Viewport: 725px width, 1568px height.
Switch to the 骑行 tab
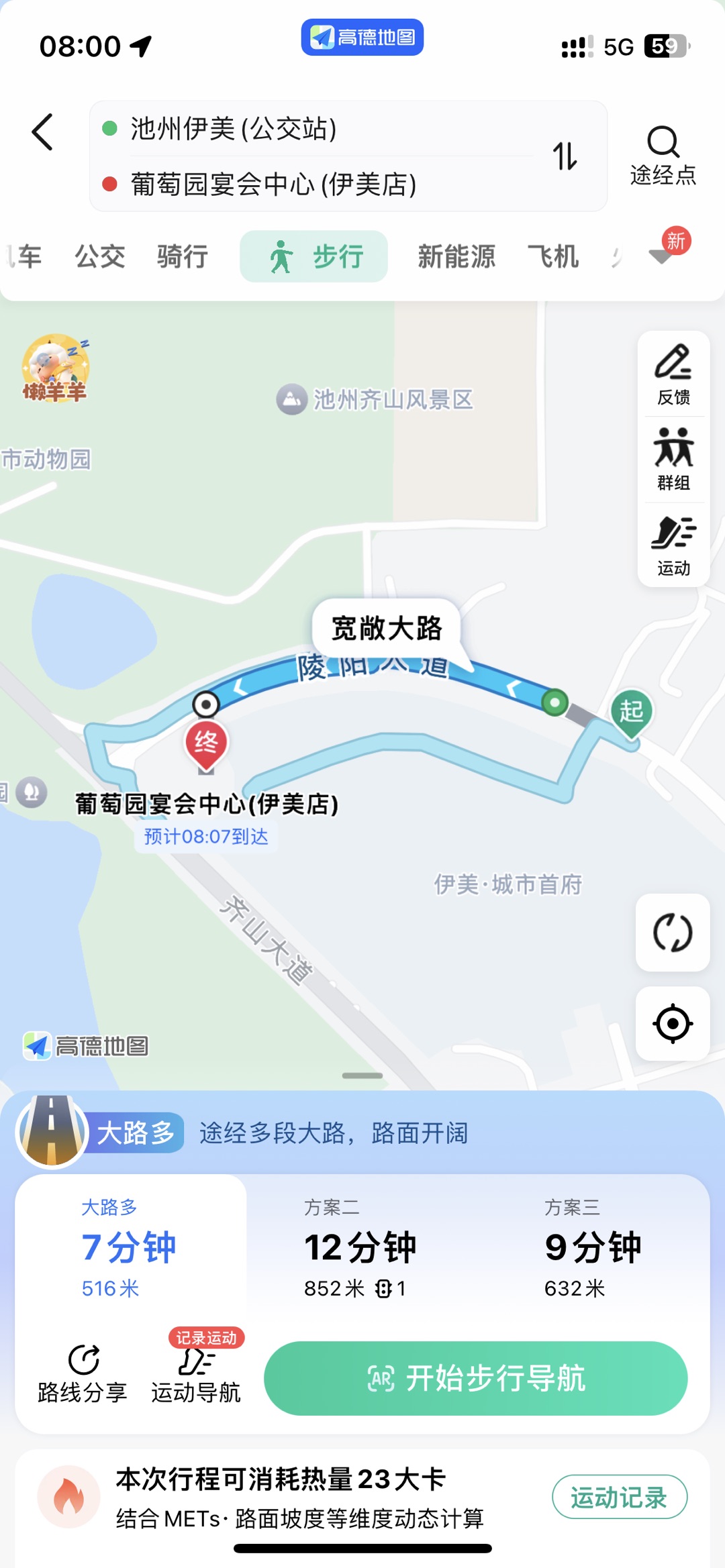click(183, 256)
